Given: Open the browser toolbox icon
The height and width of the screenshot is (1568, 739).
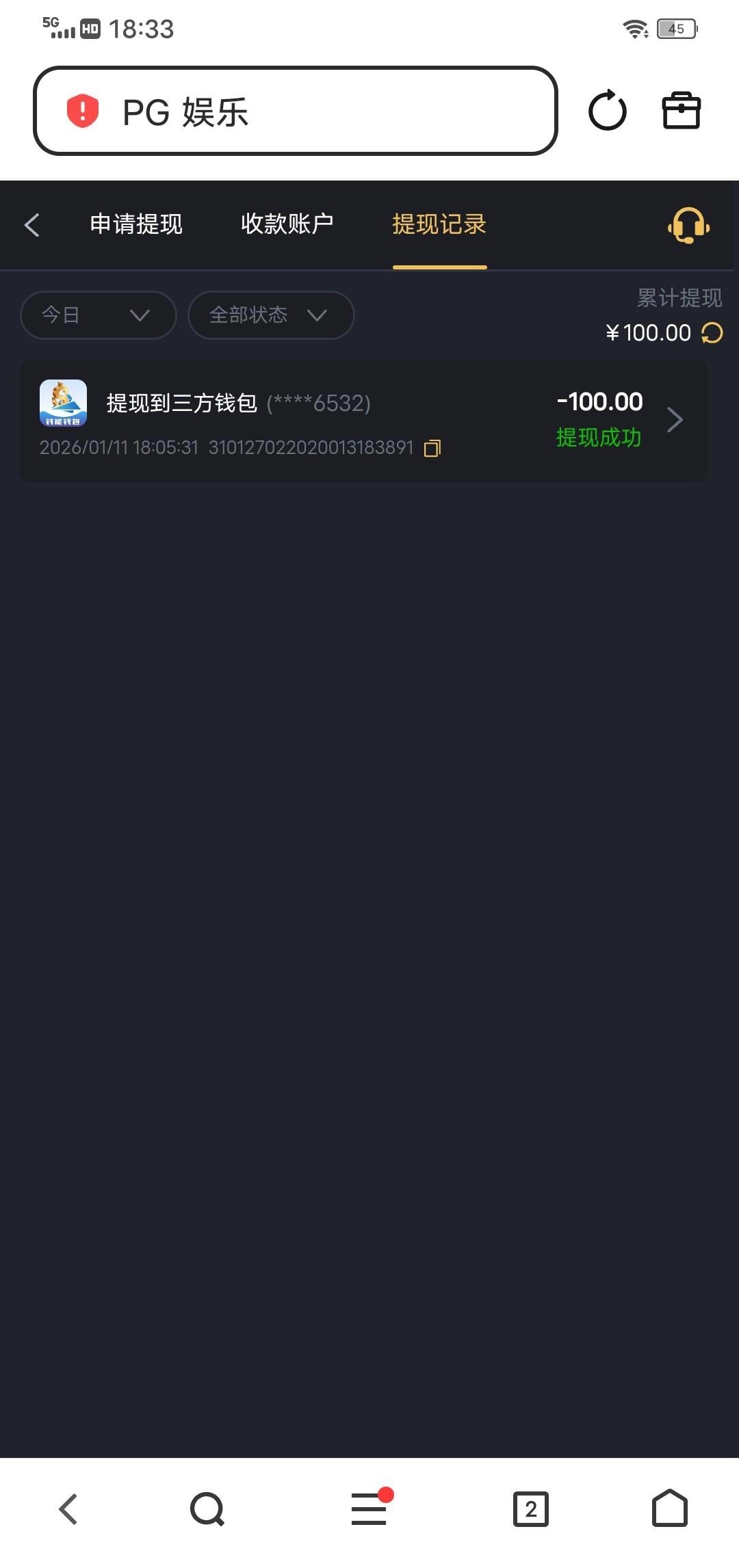Looking at the screenshot, I should tap(682, 111).
